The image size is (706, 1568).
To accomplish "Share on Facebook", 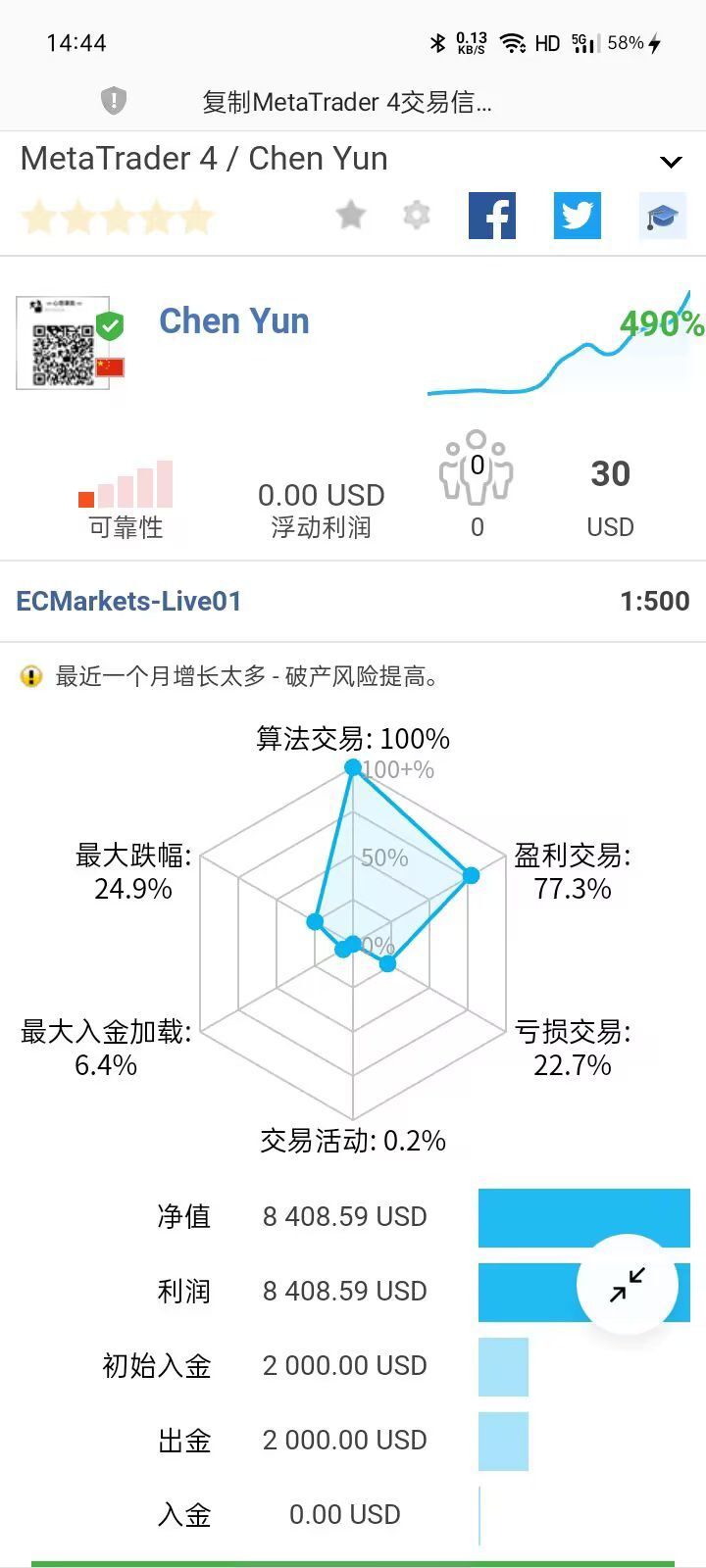I will pyautogui.click(x=492, y=216).
